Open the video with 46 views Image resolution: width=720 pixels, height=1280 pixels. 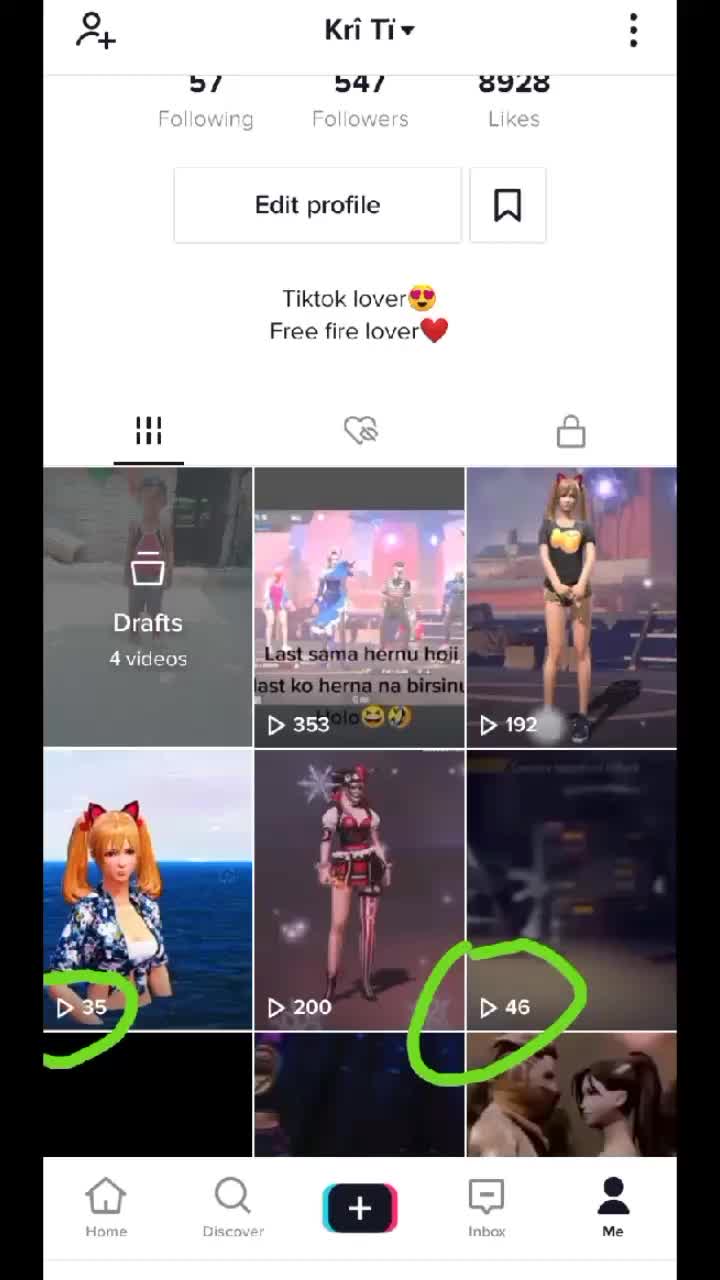click(x=572, y=890)
